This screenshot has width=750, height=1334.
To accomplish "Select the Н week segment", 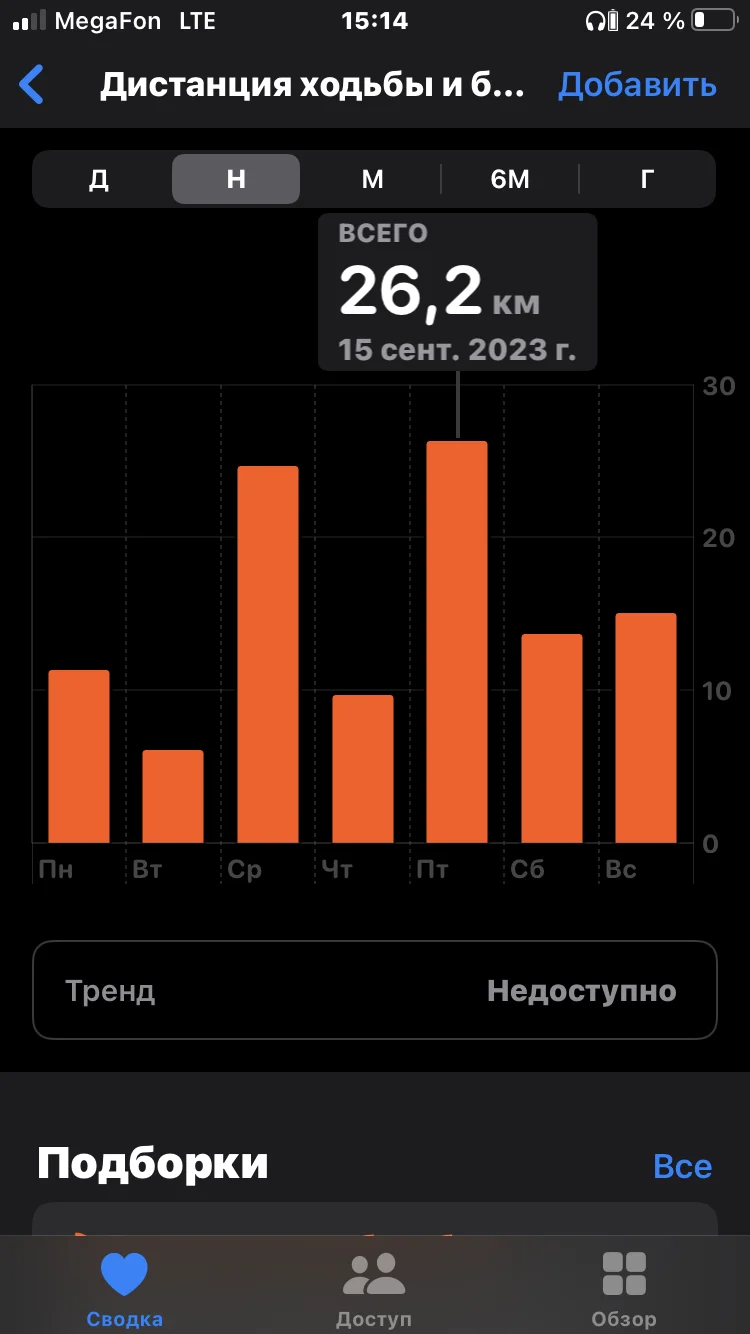I will coord(236,179).
